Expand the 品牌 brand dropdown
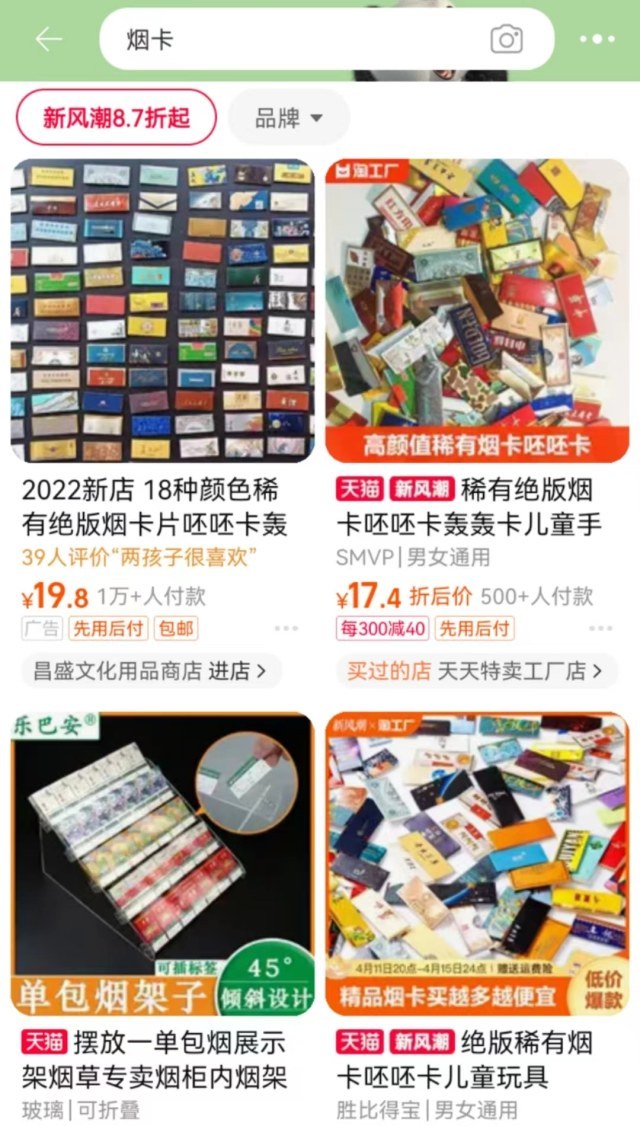This screenshot has width=640, height=1126. click(289, 118)
